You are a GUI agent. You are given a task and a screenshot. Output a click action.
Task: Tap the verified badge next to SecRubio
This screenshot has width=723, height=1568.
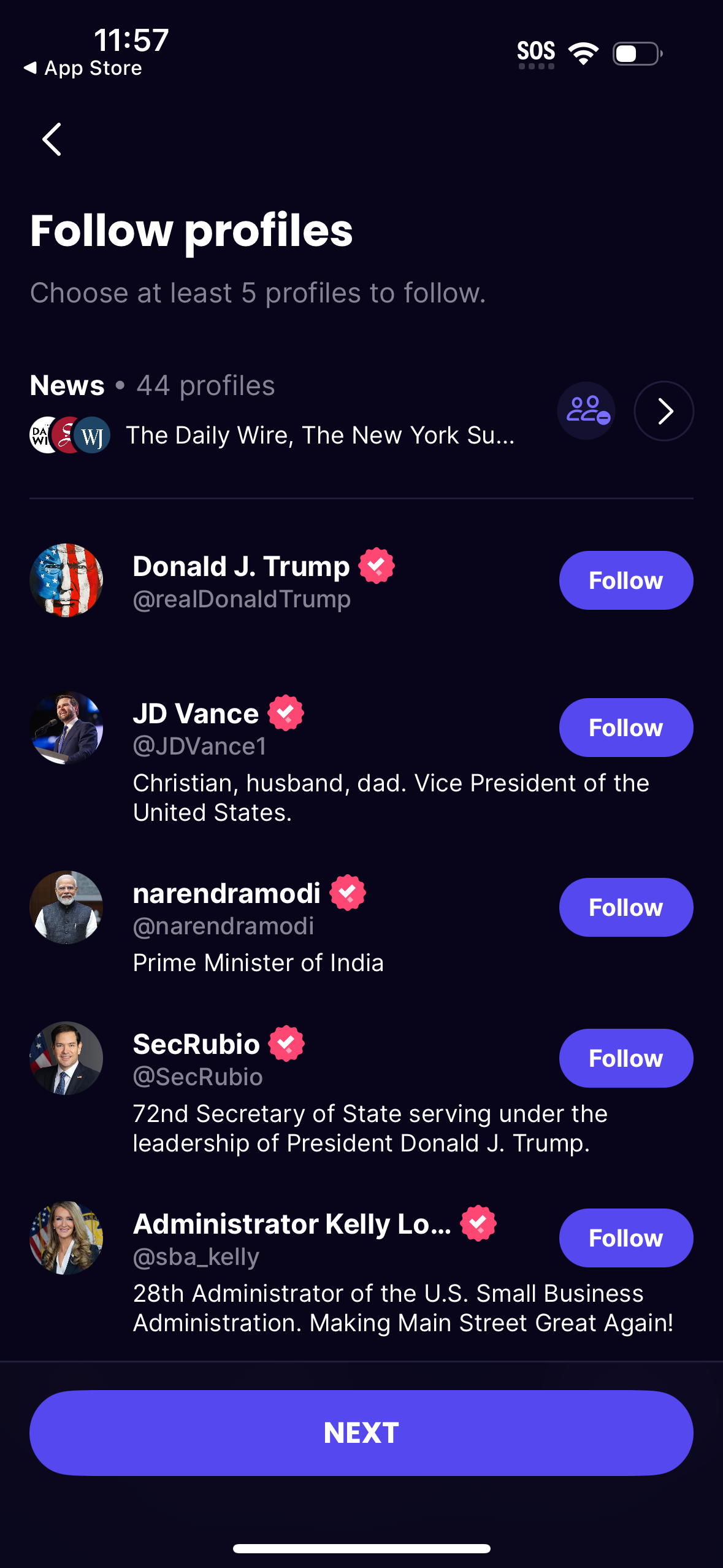pos(286,1043)
